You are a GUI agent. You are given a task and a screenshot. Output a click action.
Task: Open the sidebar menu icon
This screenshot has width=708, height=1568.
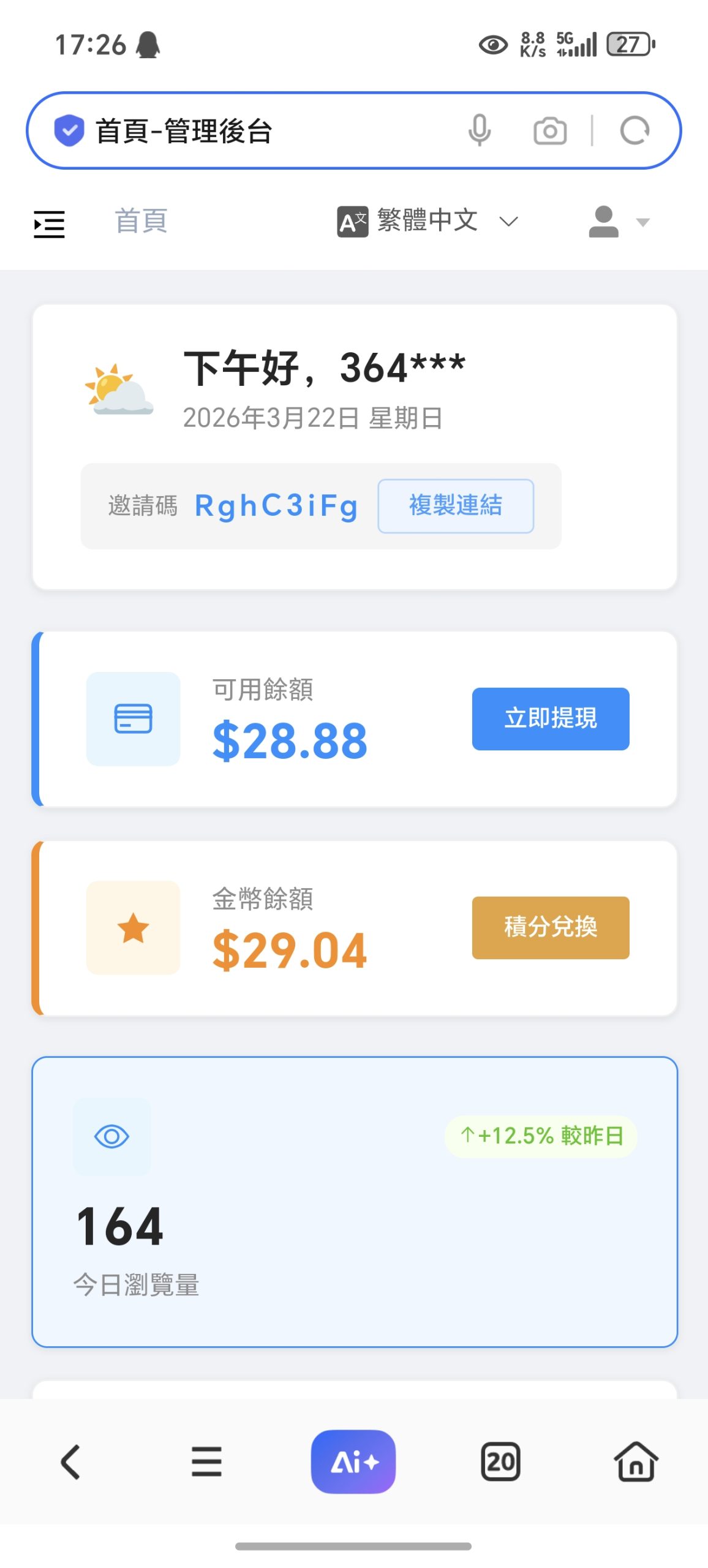[x=49, y=223]
